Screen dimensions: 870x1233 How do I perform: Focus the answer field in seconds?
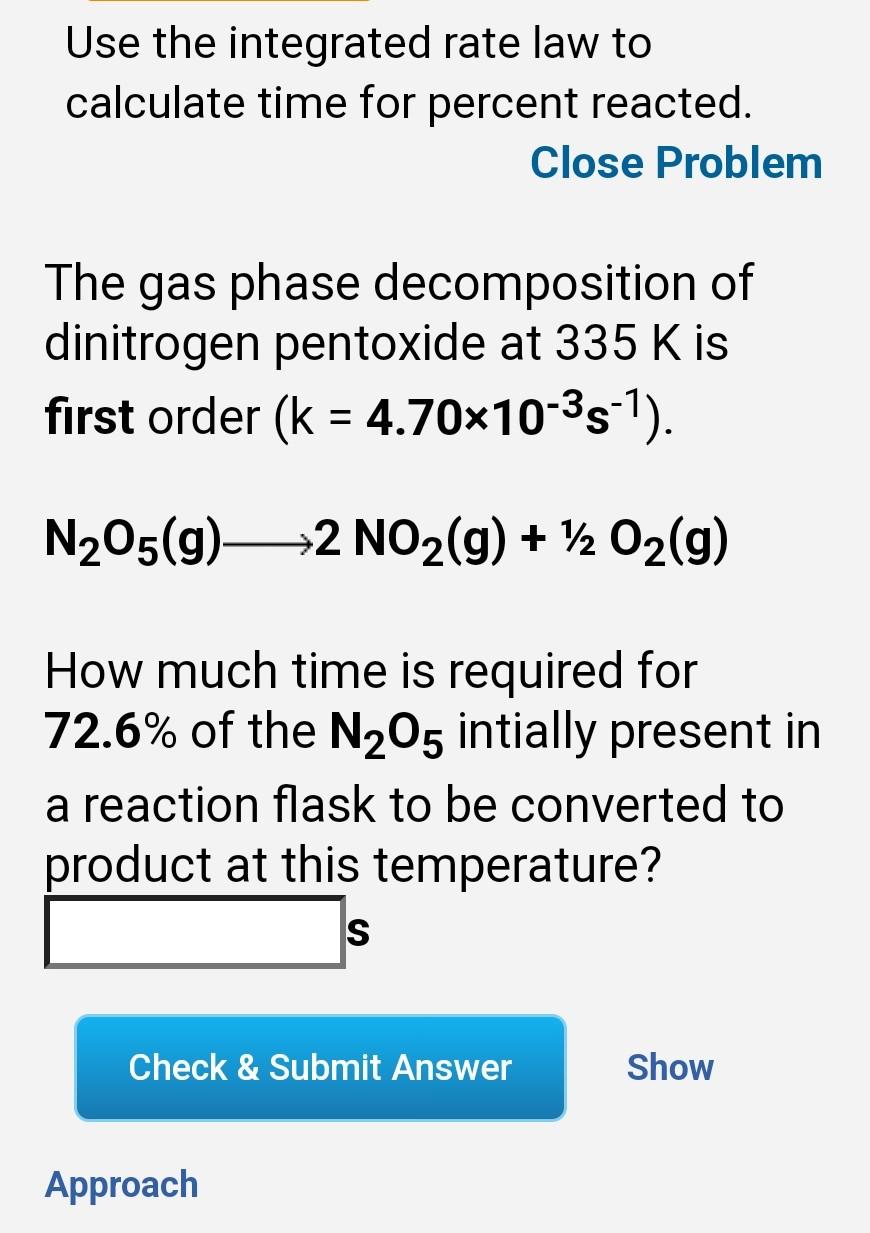pos(194,933)
